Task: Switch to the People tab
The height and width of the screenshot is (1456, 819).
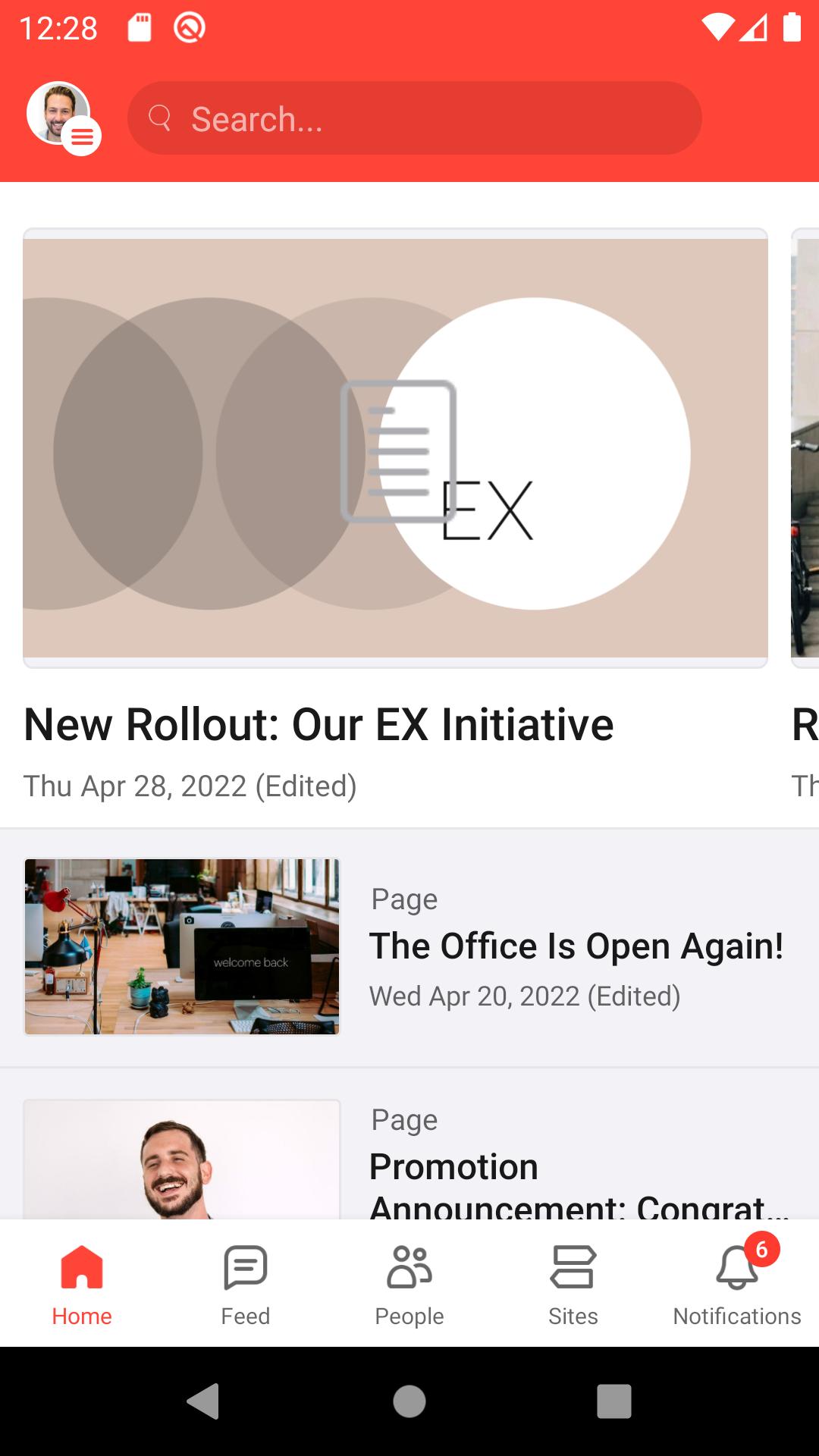Action: pos(409,1283)
